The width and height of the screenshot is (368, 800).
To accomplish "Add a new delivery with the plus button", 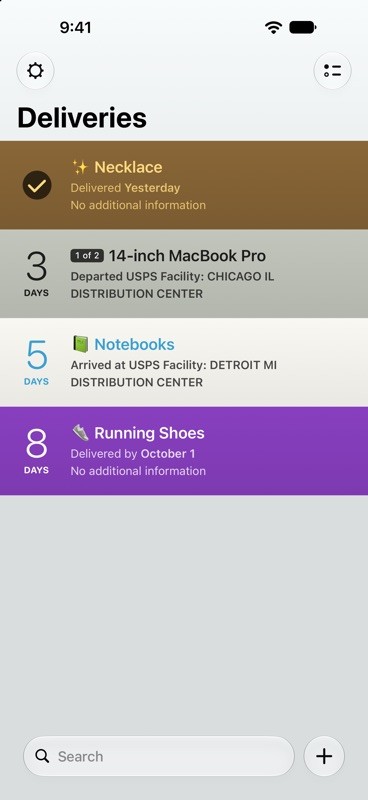I will pyautogui.click(x=324, y=756).
